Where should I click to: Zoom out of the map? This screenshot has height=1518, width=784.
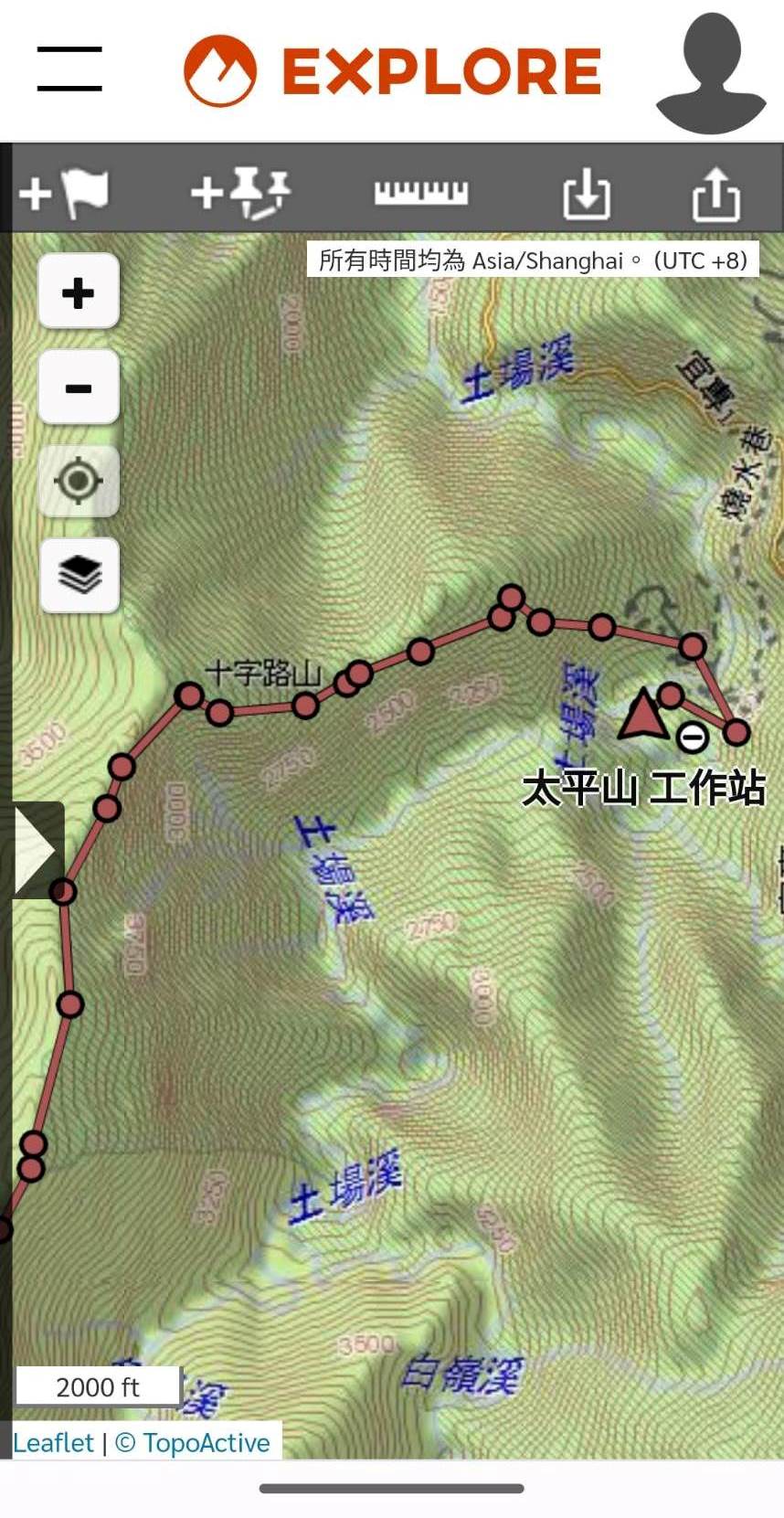coord(79,387)
